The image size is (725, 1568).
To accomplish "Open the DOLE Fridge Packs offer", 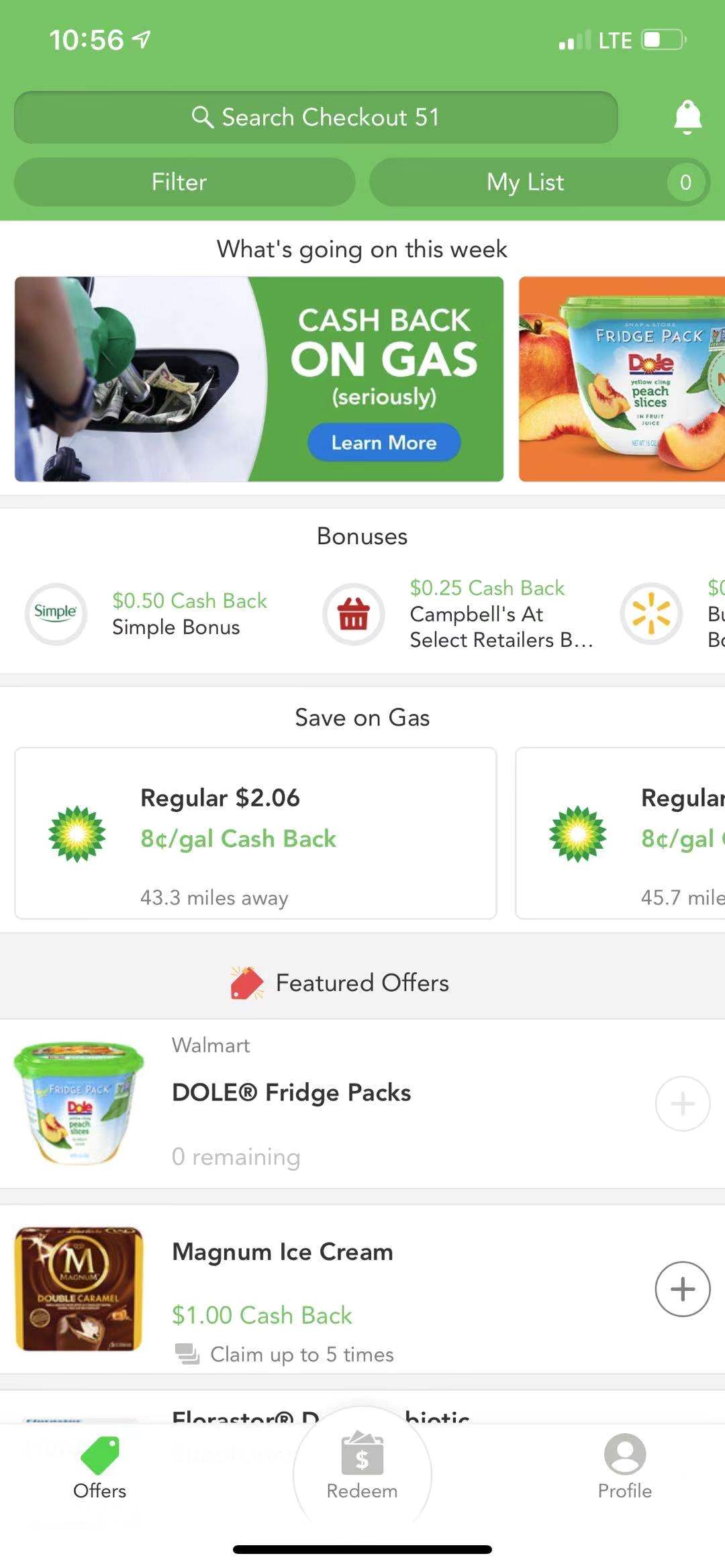I will (291, 1093).
